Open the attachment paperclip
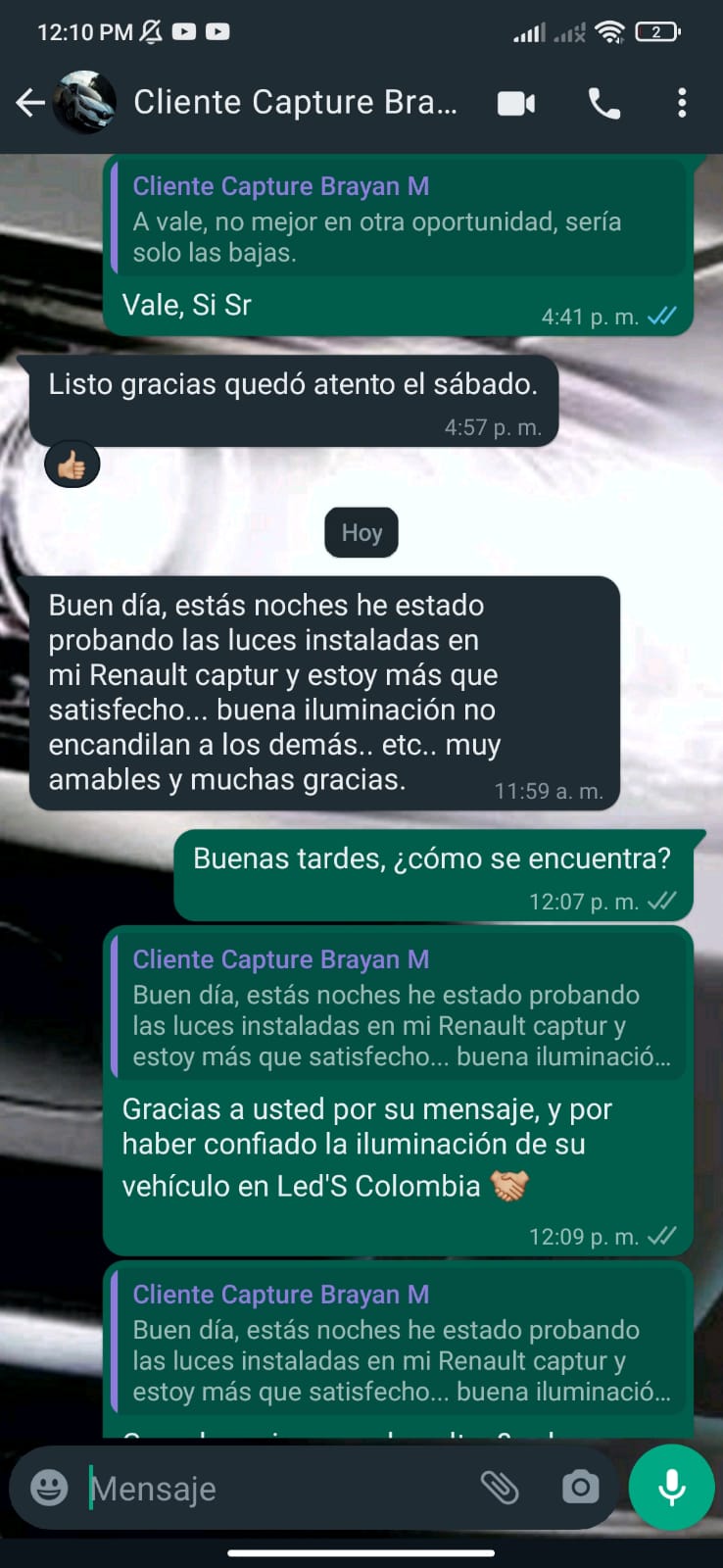Image resolution: width=723 pixels, height=1568 pixels. (500, 1488)
